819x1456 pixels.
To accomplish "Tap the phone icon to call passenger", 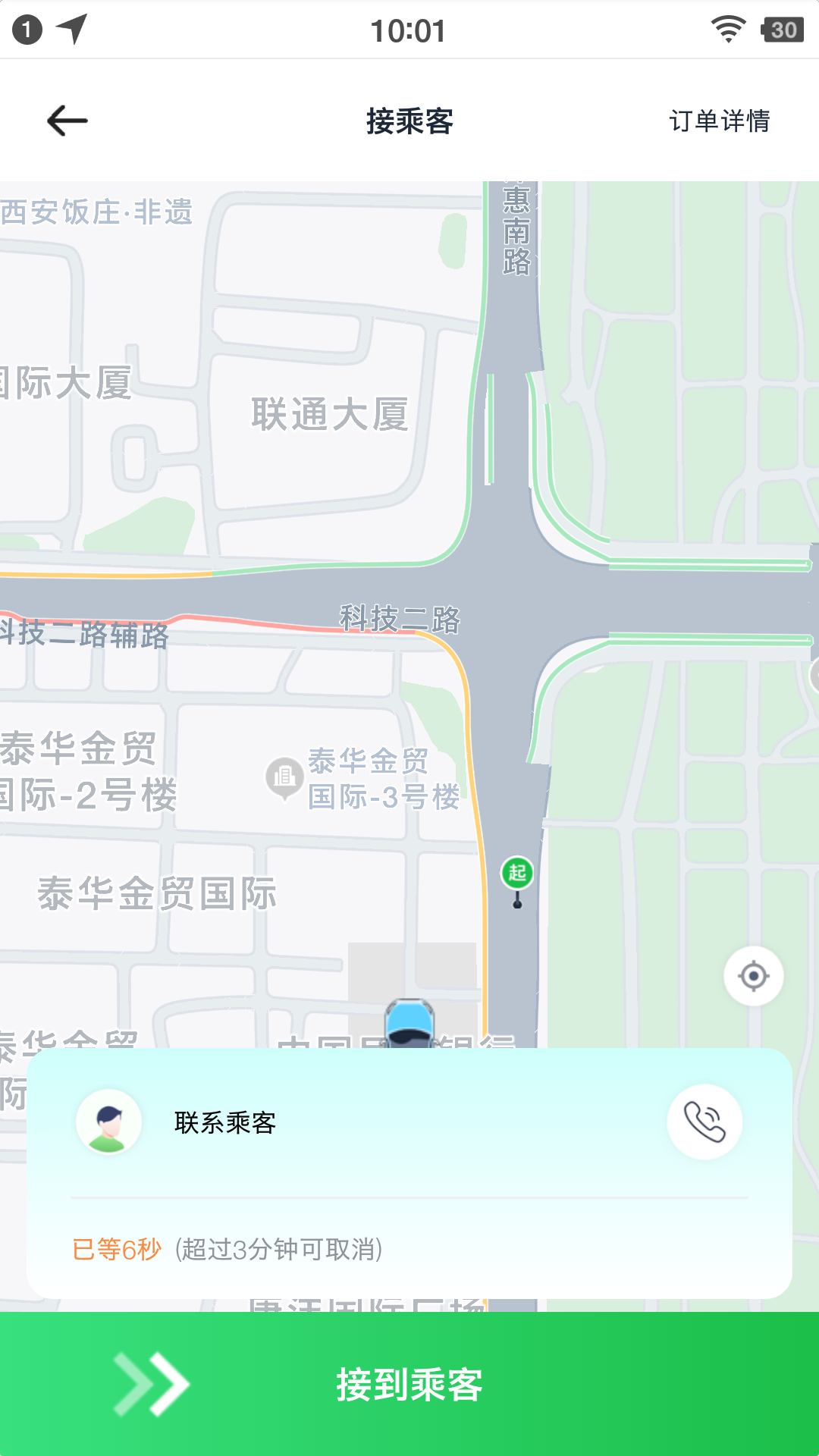I will [704, 1122].
